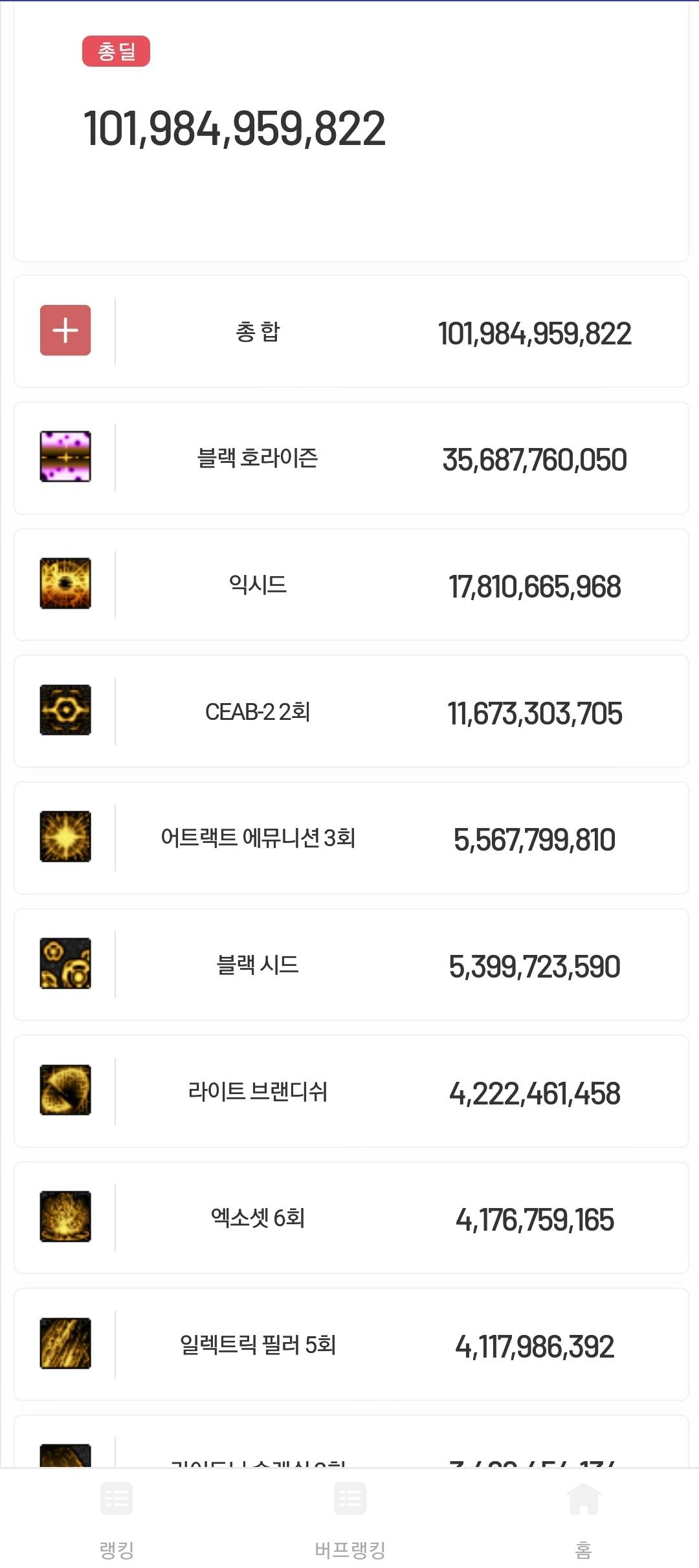699x1568 pixels.
Task: Expand the 총합 plus button
Action: pyautogui.click(x=65, y=330)
